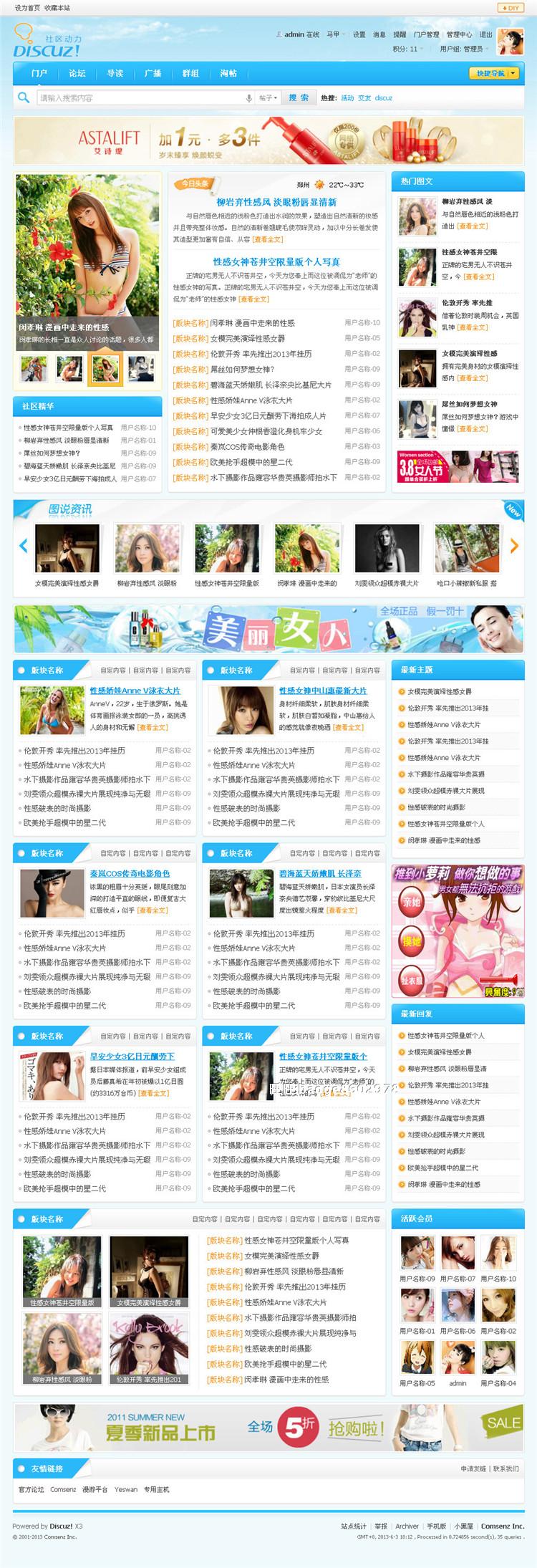Open 管理中心 link
537x1568 pixels.
459,34
